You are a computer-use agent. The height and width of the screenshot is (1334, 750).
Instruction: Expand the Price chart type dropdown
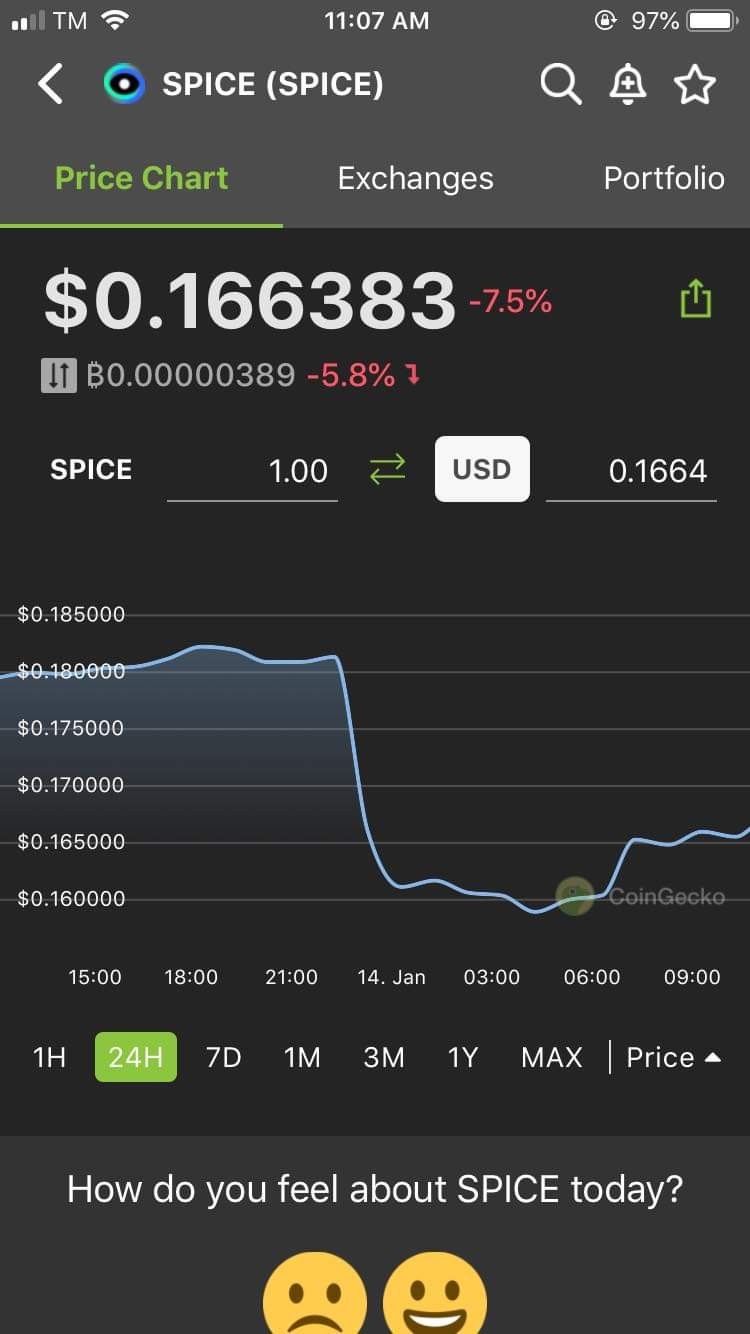pos(673,1057)
